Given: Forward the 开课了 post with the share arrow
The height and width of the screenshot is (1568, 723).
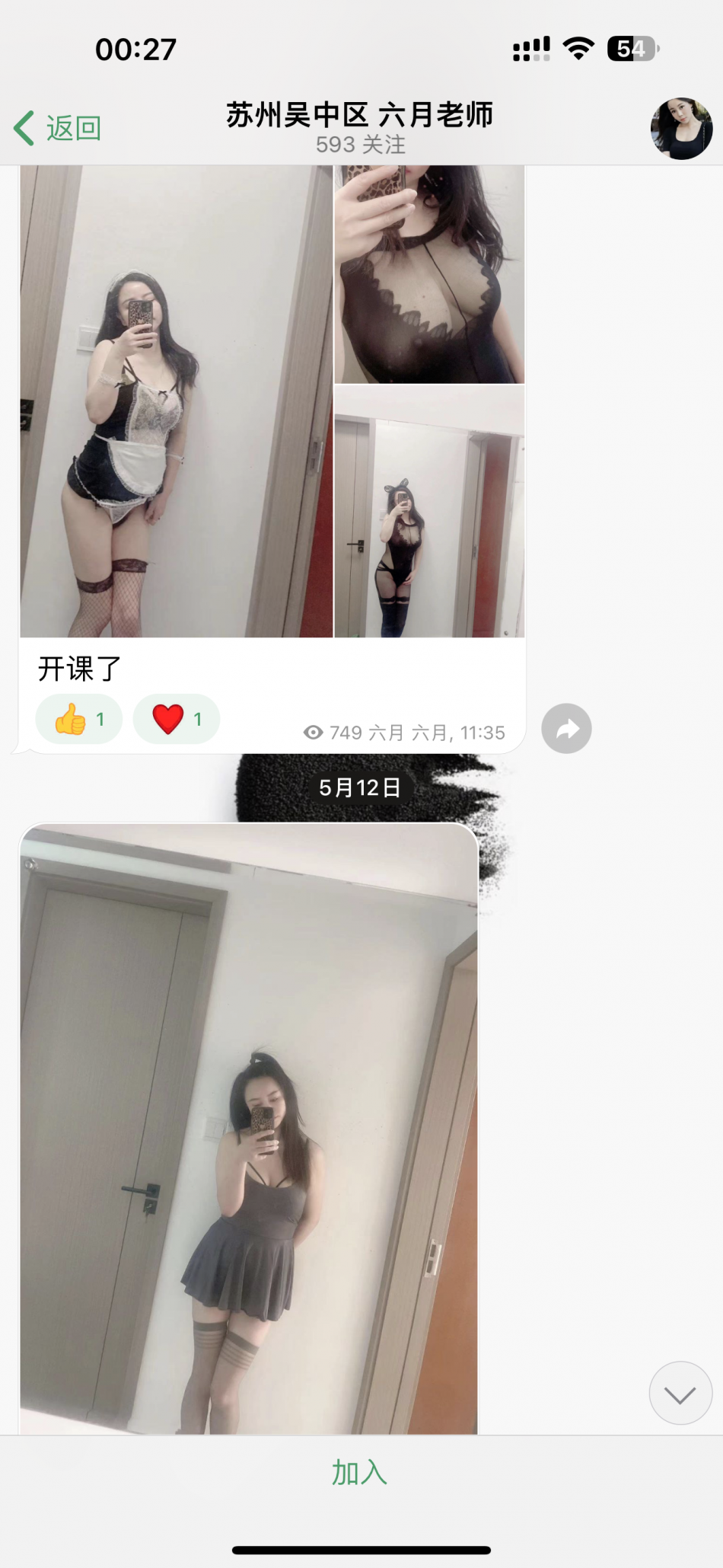Looking at the screenshot, I should 566,729.
